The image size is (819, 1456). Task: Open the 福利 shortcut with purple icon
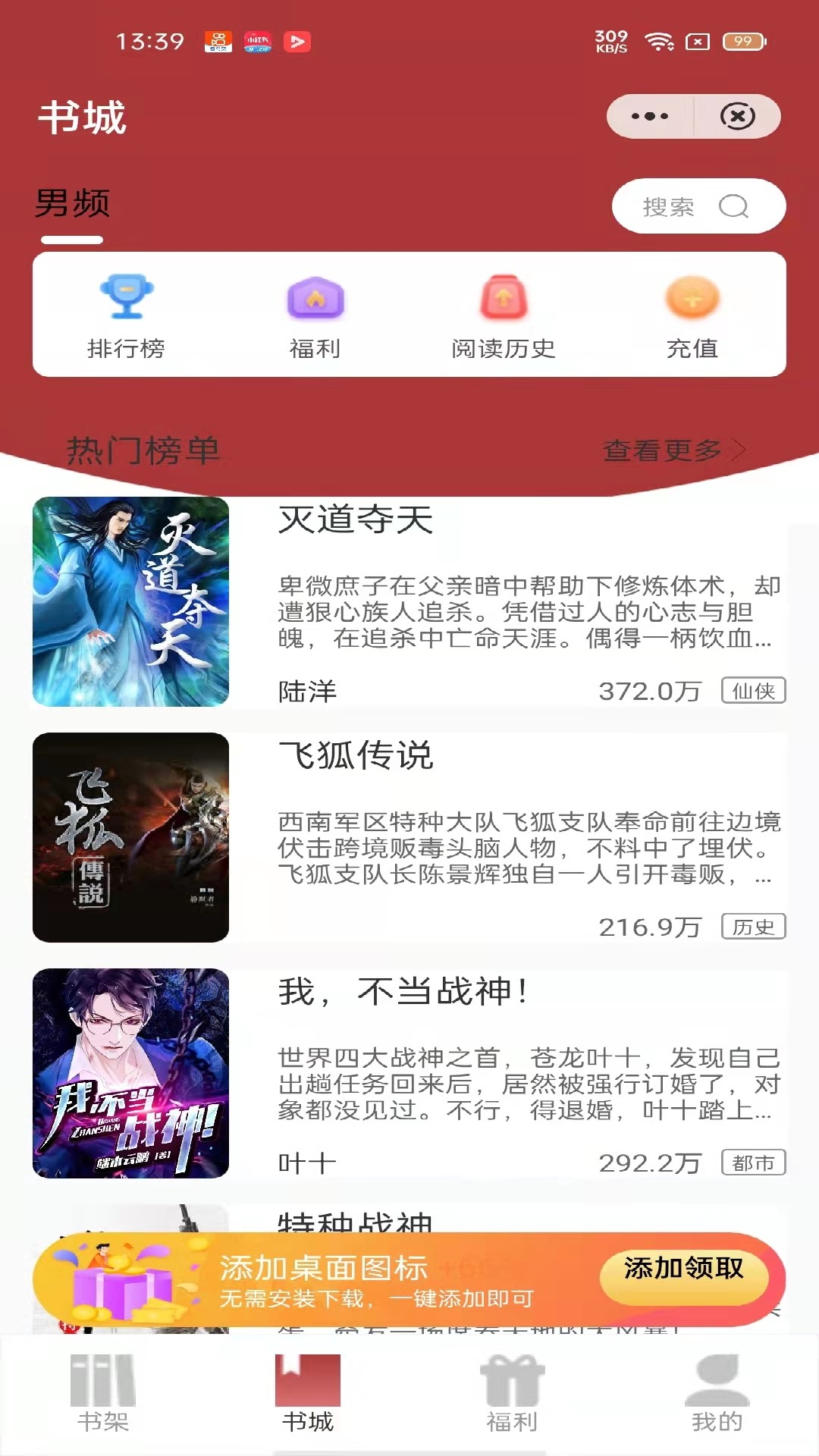point(315,315)
